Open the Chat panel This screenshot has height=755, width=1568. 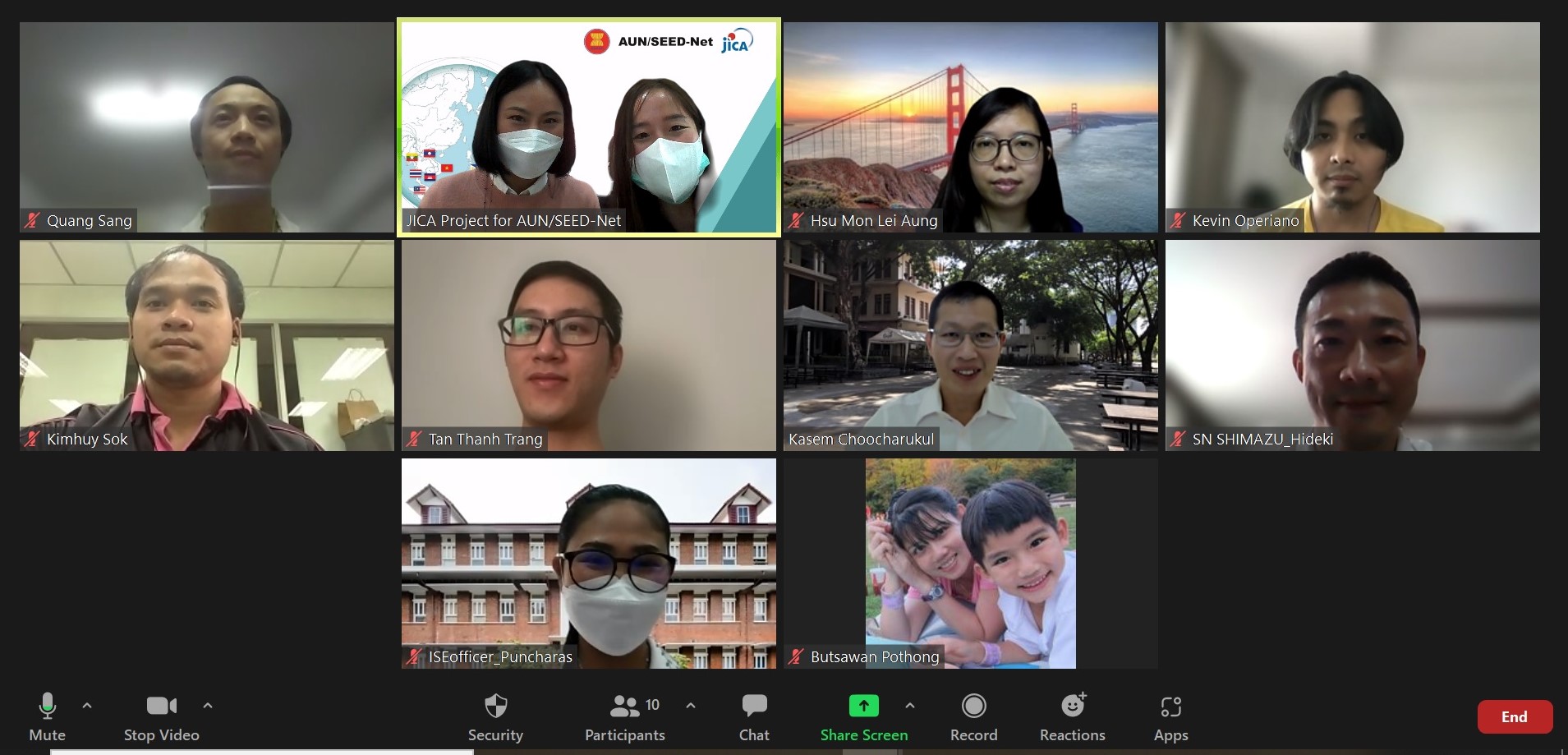754,716
